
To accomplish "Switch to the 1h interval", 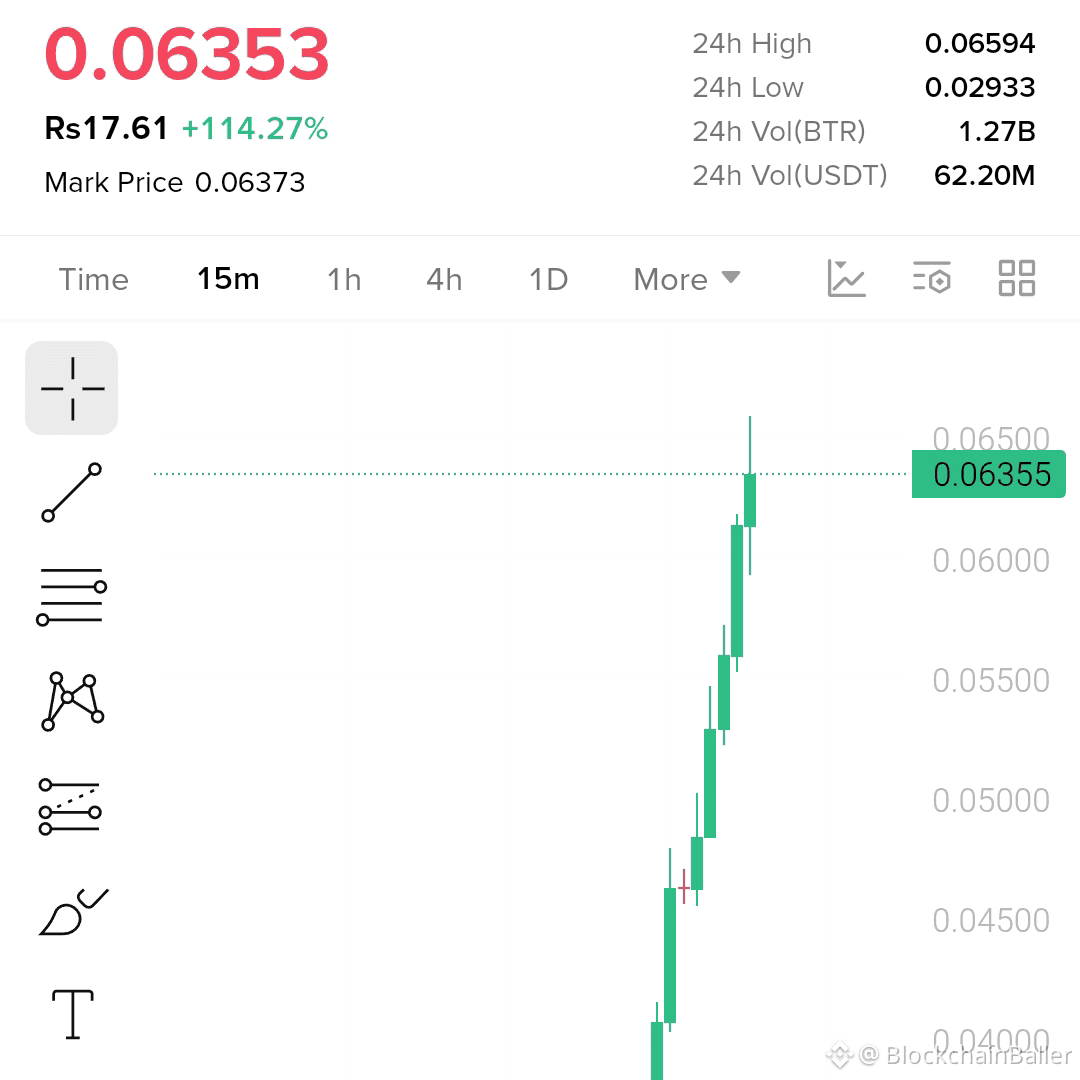I will (x=344, y=280).
